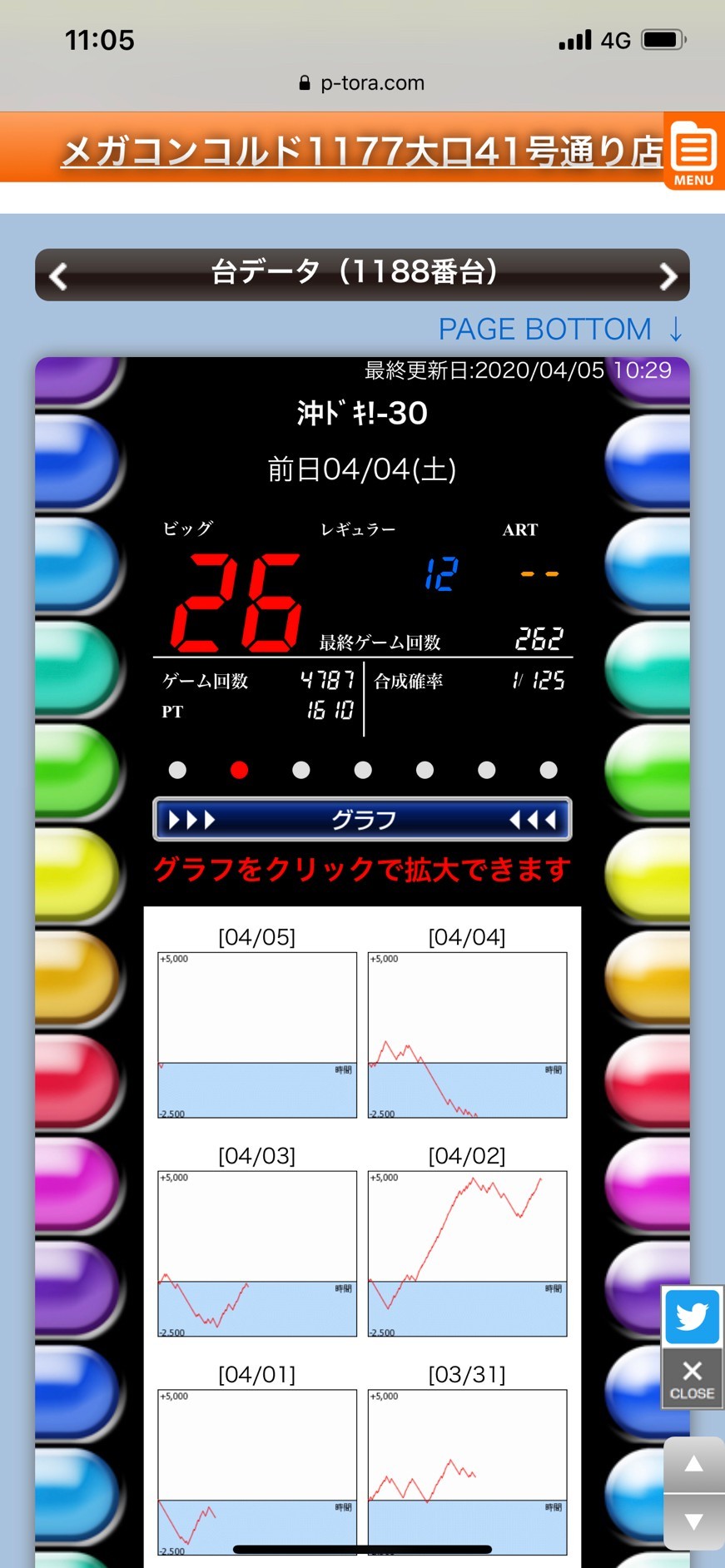Tap the グラフ button
The height and width of the screenshot is (1568, 725).
click(x=363, y=820)
